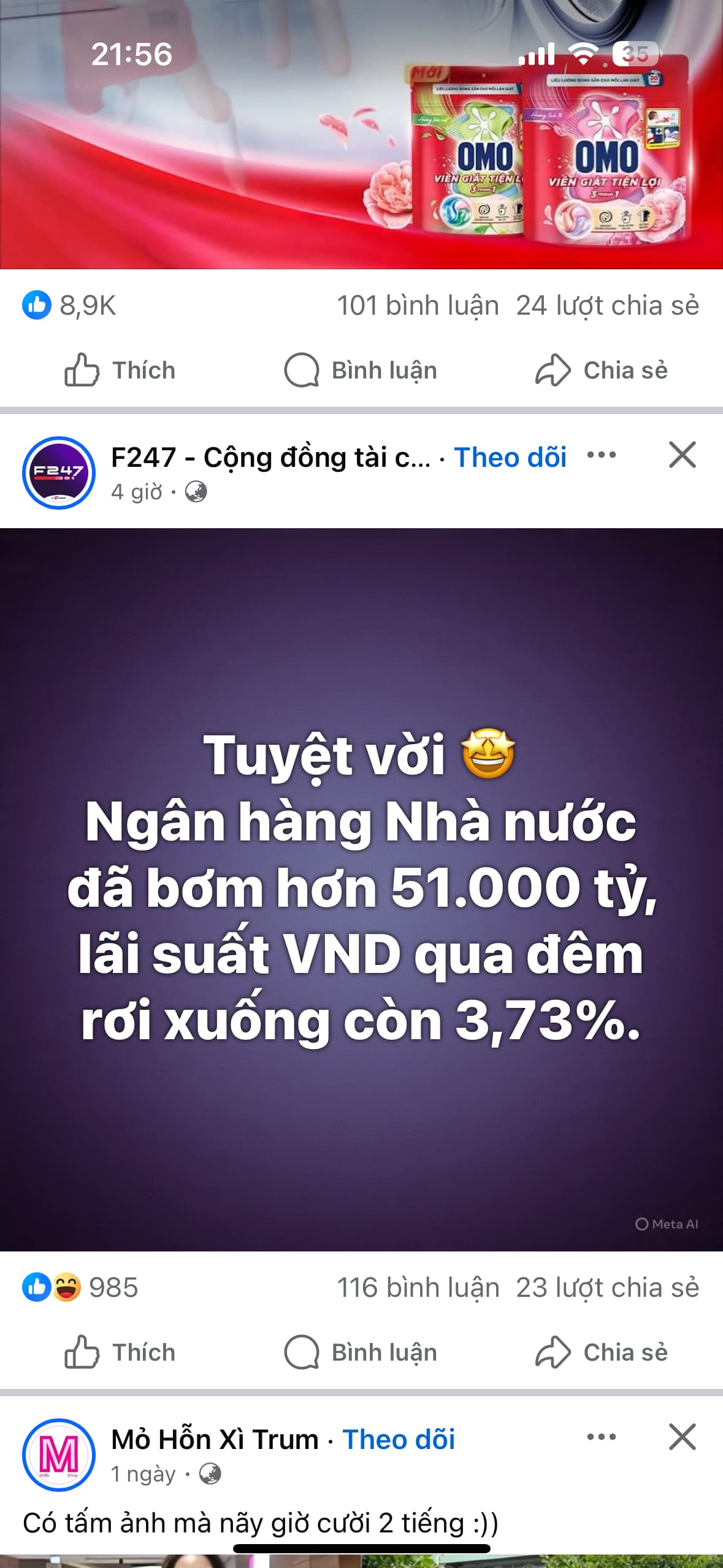Hide the Mỏ Hỗn Xì Trum post
723x1568 pixels.
pyautogui.click(x=682, y=1437)
